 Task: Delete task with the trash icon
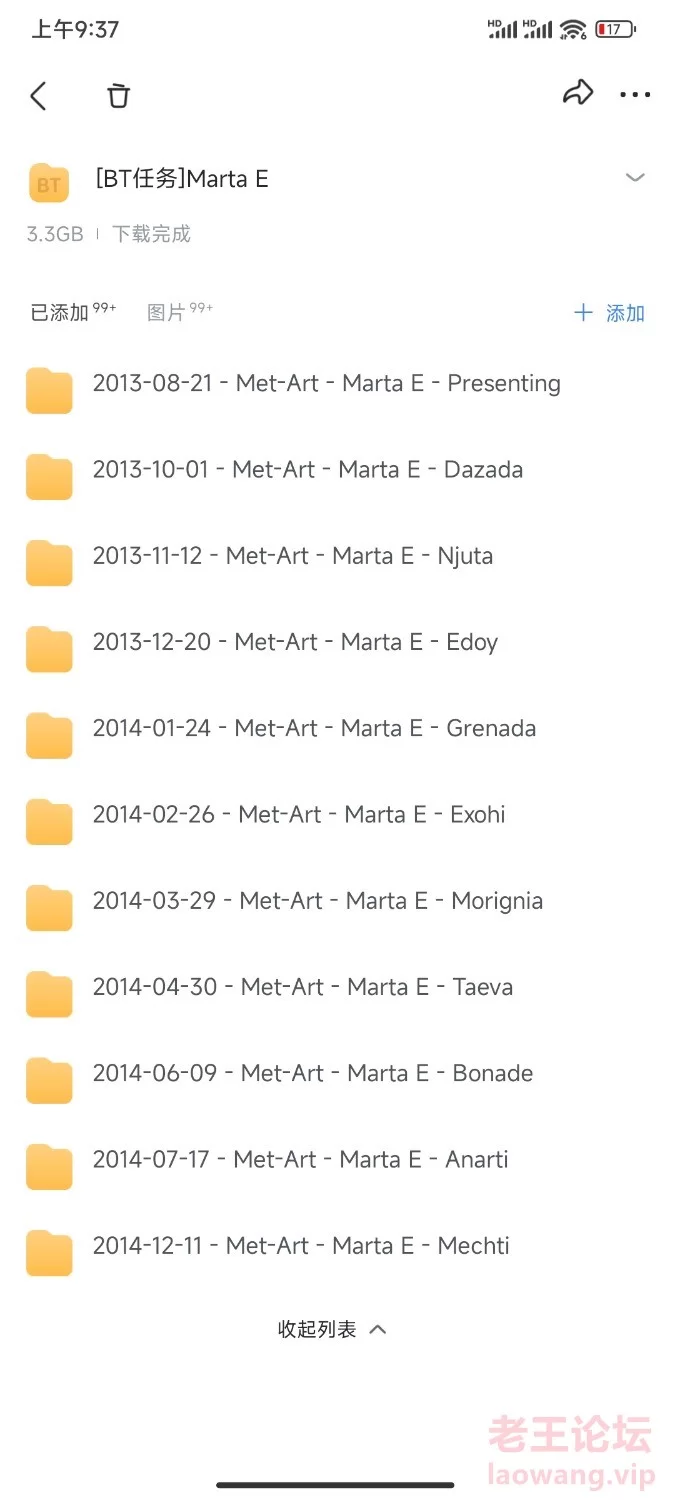click(x=119, y=96)
